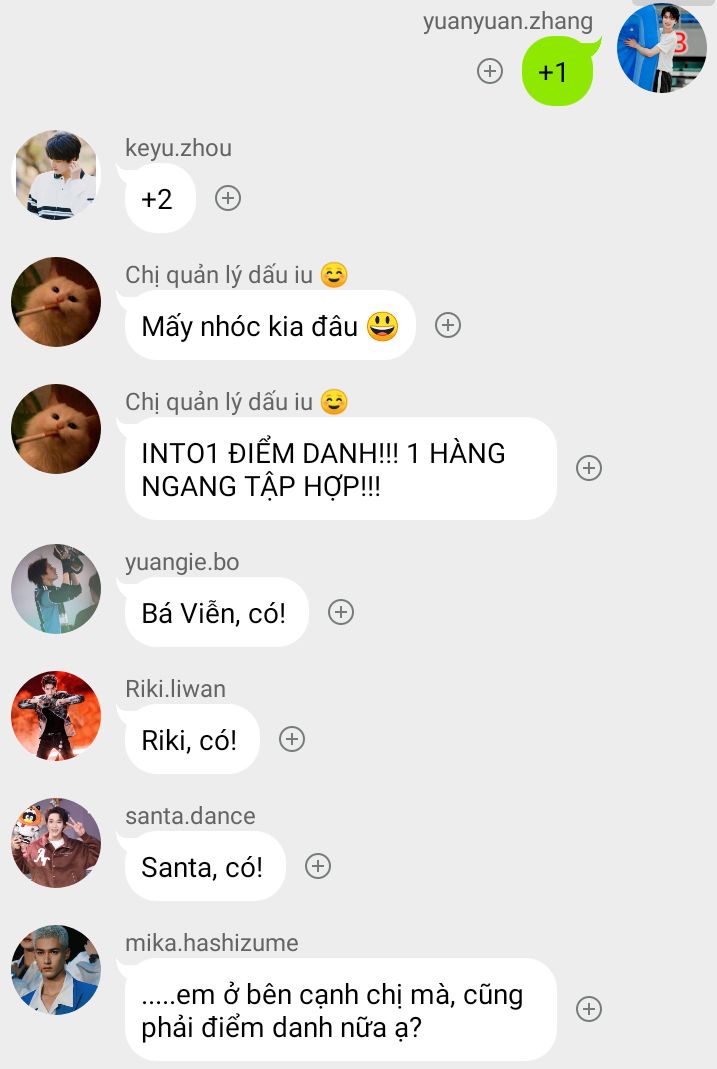
Task: View yuangie.bo's profile avatar
Action: pyautogui.click(x=56, y=589)
